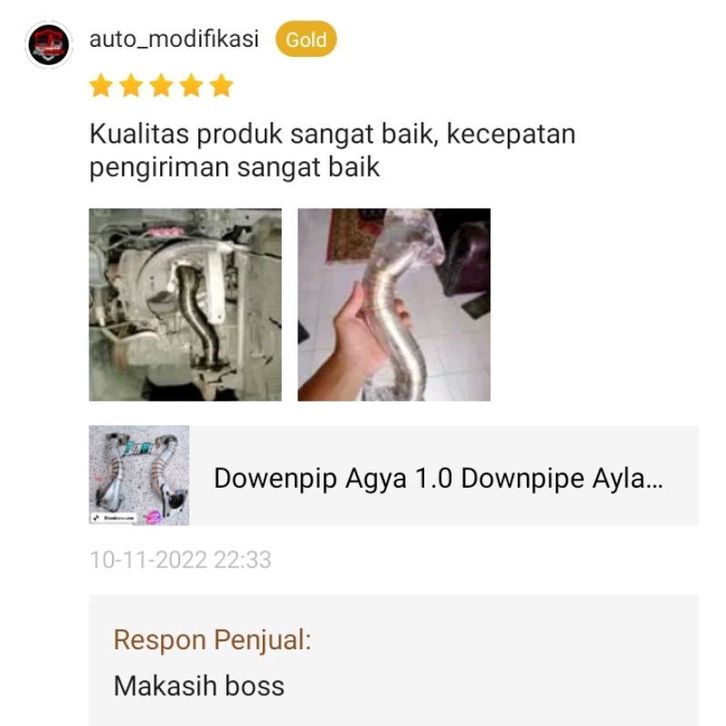This screenshot has width=726, height=726.
Task: Open the auto_modifikasi reviewer profile
Action: [x=173, y=39]
